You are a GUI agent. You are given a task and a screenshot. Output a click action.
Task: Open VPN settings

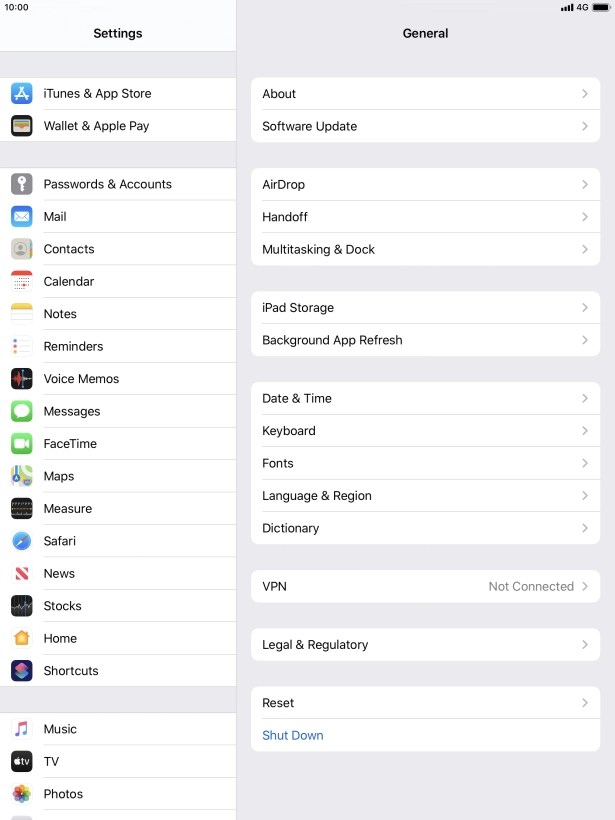425,586
